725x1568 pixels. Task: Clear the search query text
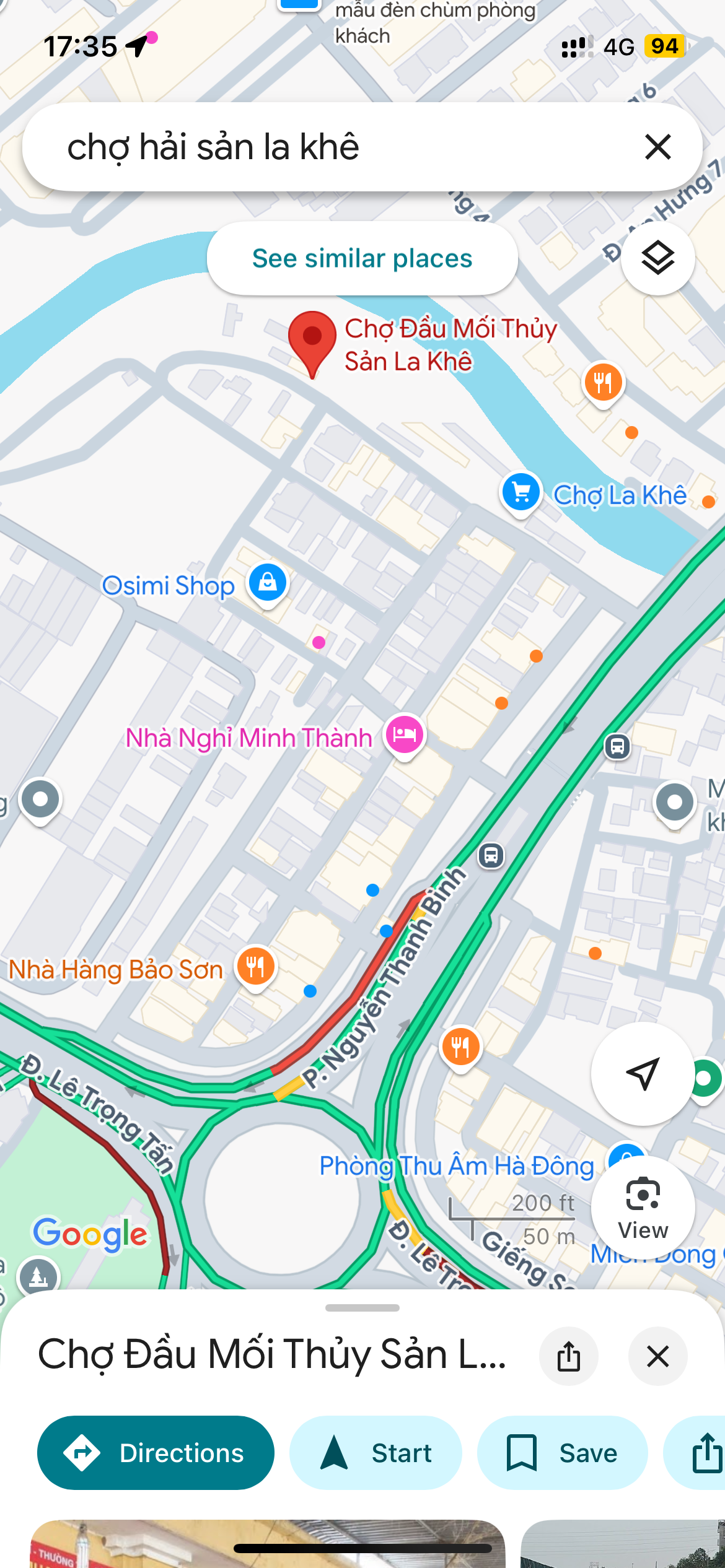click(x=657, y=147)
